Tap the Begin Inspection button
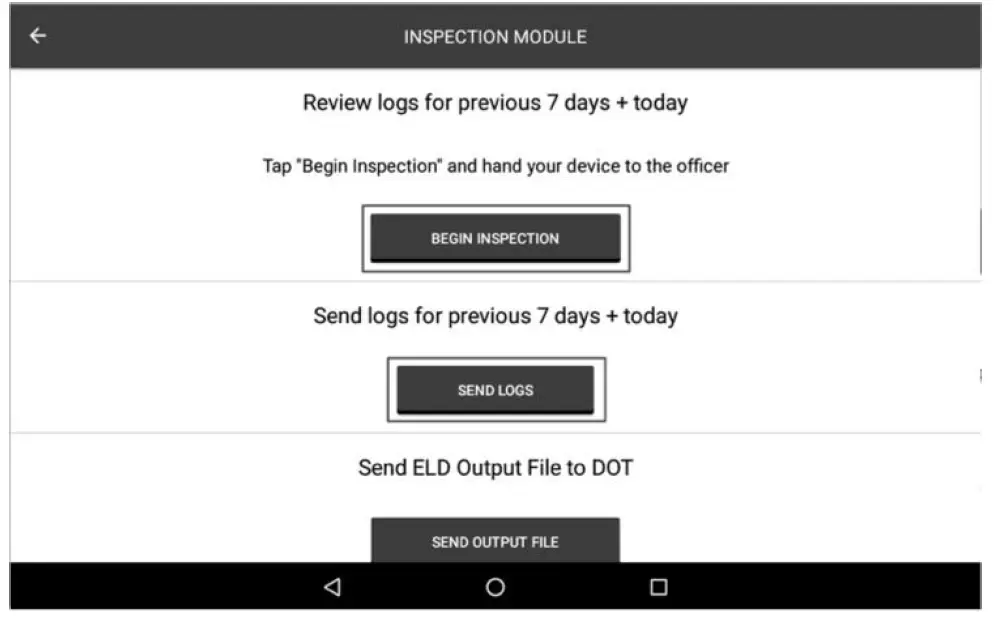 tap(495, 238)
